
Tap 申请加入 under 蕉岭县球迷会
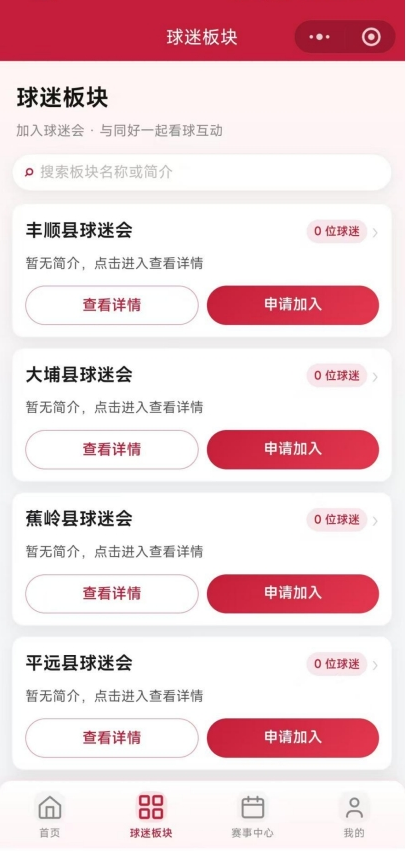click(293, 594)
